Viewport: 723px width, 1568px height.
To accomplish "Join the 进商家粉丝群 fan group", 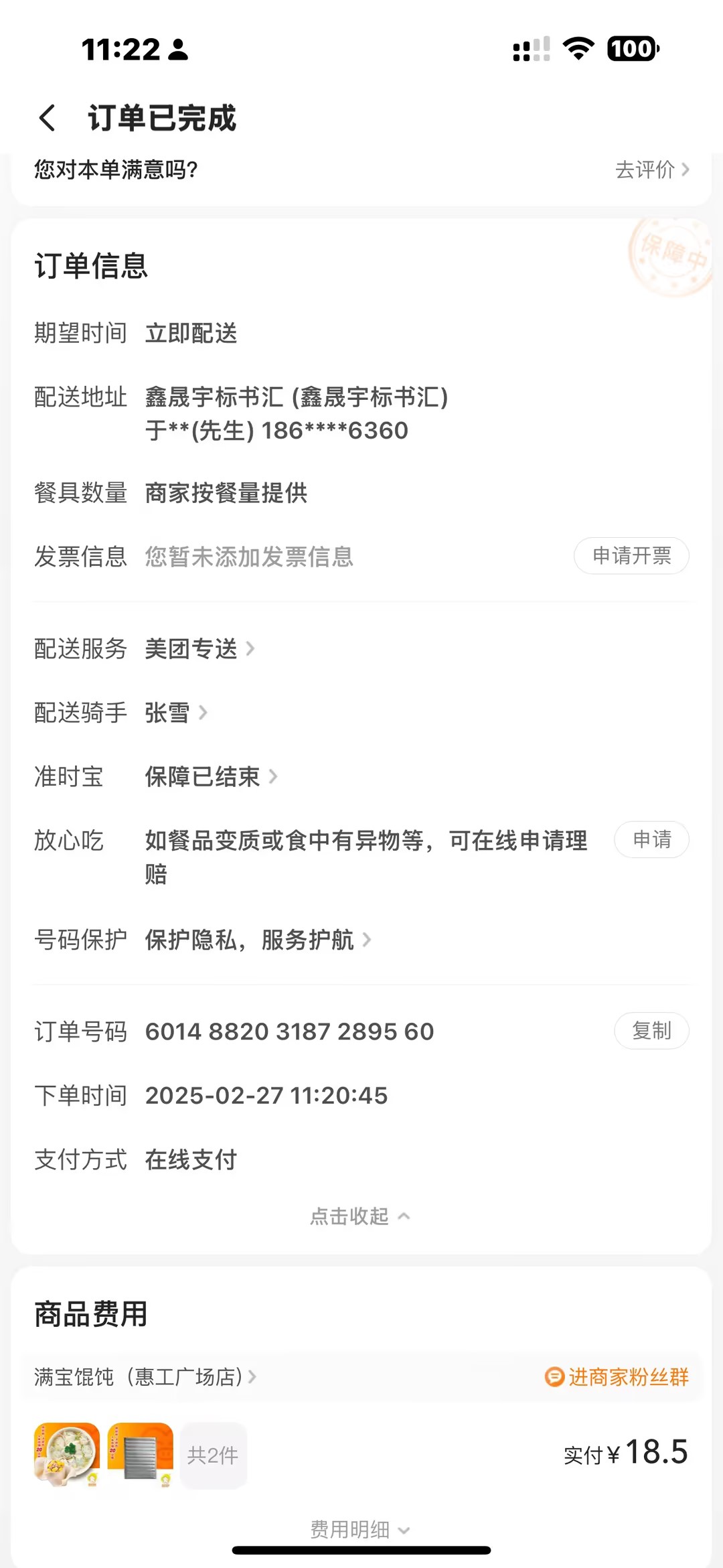I will click(x=617, y=1377).
